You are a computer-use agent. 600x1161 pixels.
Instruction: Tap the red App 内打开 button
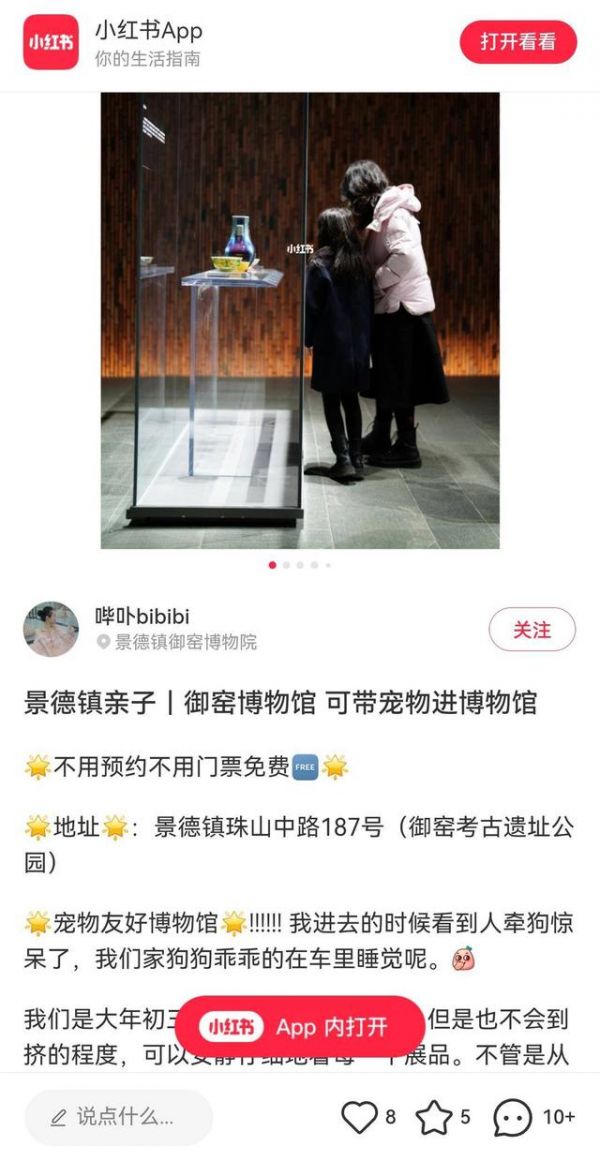tap(300, 1026)
